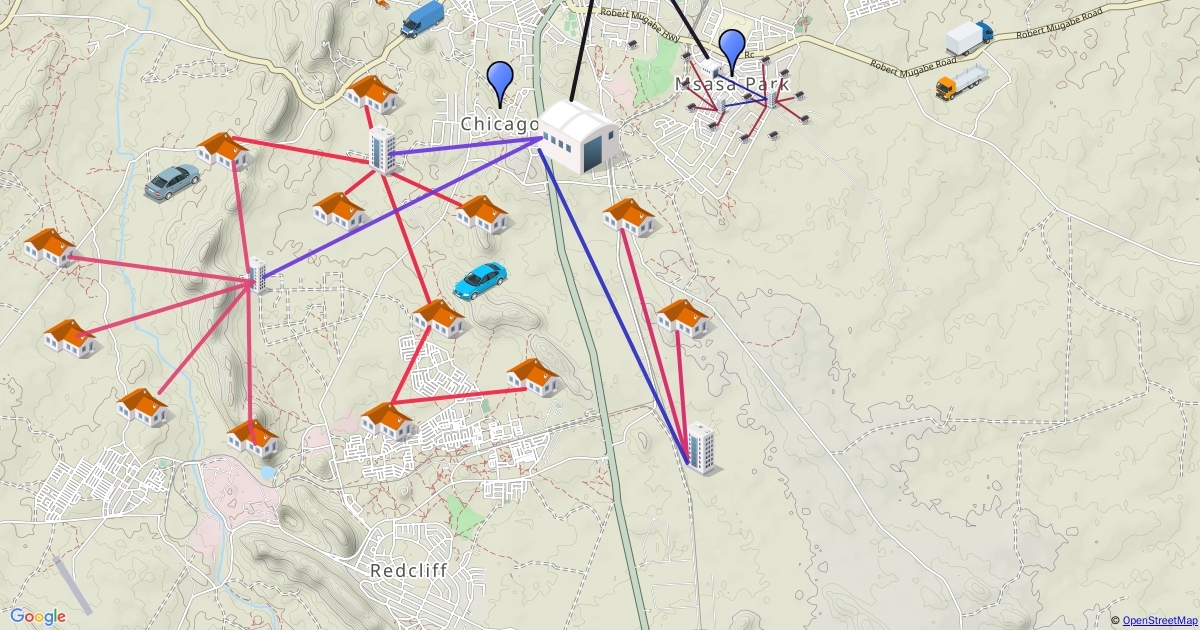Tap the bright blue car marker
Image resolution: width=1200 pixels, height=630 pixels.
click(479, 281)
